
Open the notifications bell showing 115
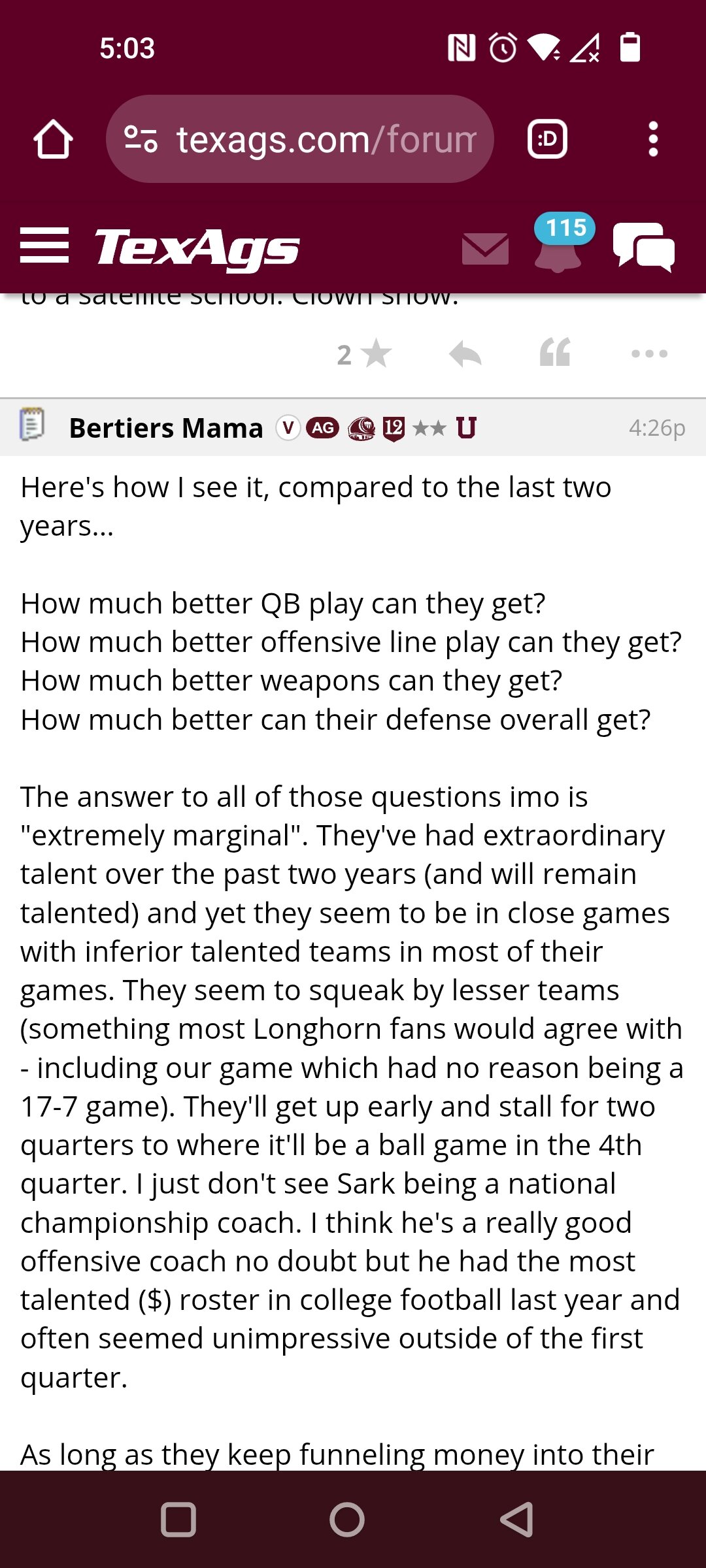[561, 243]
